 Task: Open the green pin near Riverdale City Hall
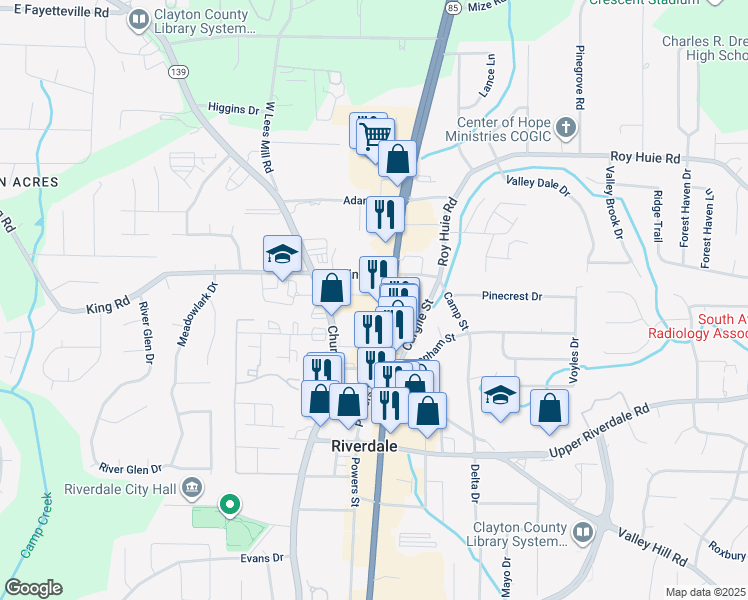tap(230, 505)
